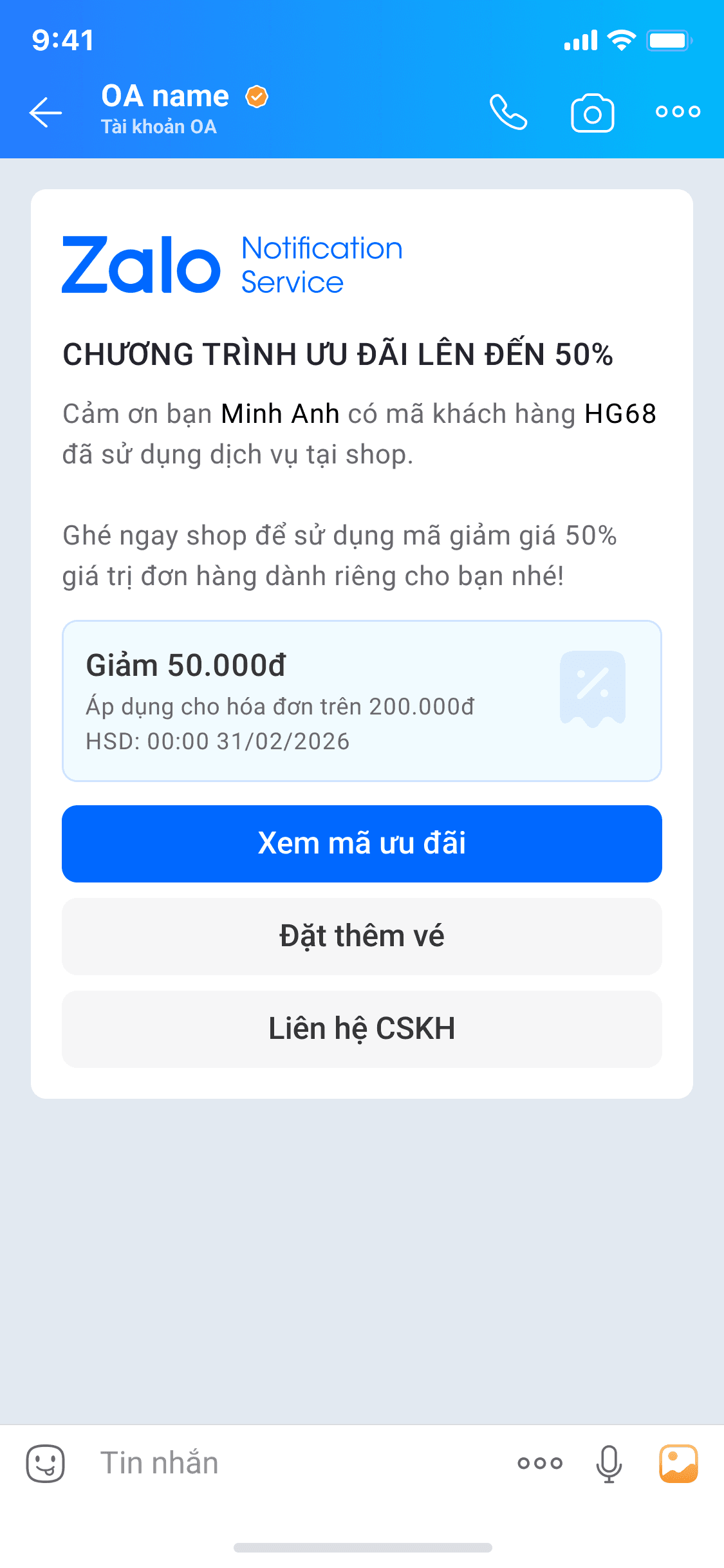Choose Liên hệ CSKH
The height and width of the screenshot is (1568, 724).
point(362,1029)
